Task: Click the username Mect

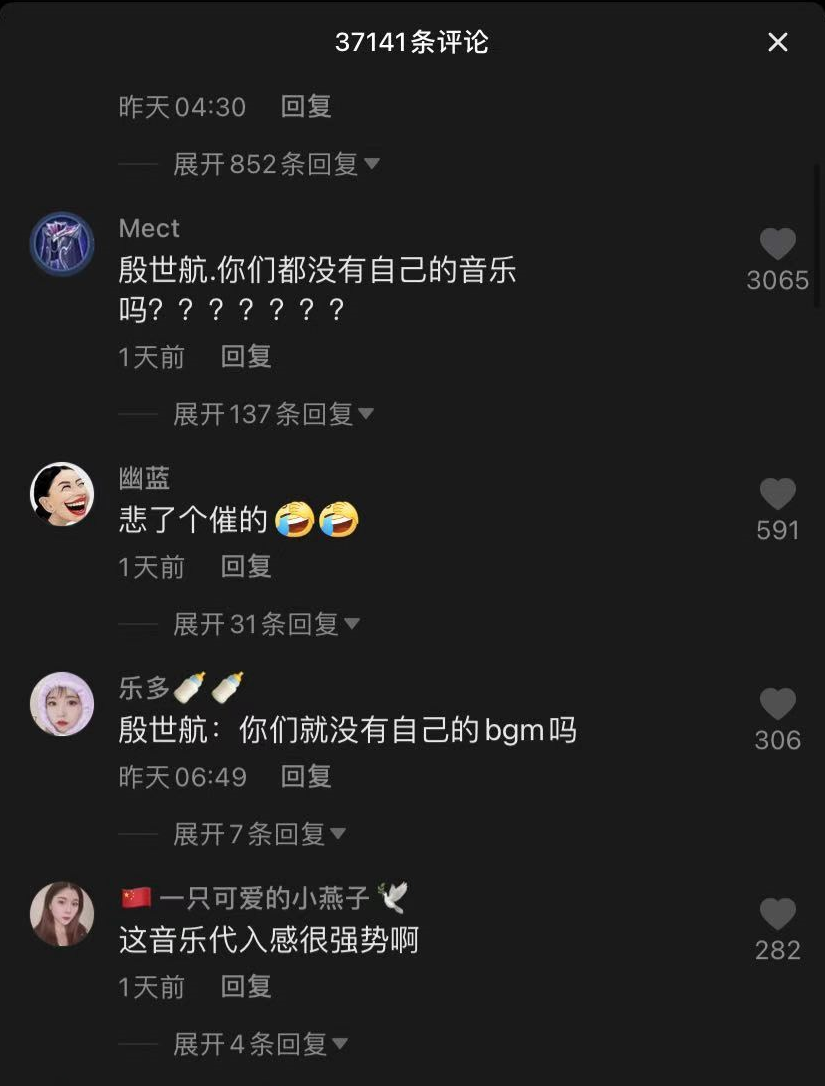Action: [148, 228]
